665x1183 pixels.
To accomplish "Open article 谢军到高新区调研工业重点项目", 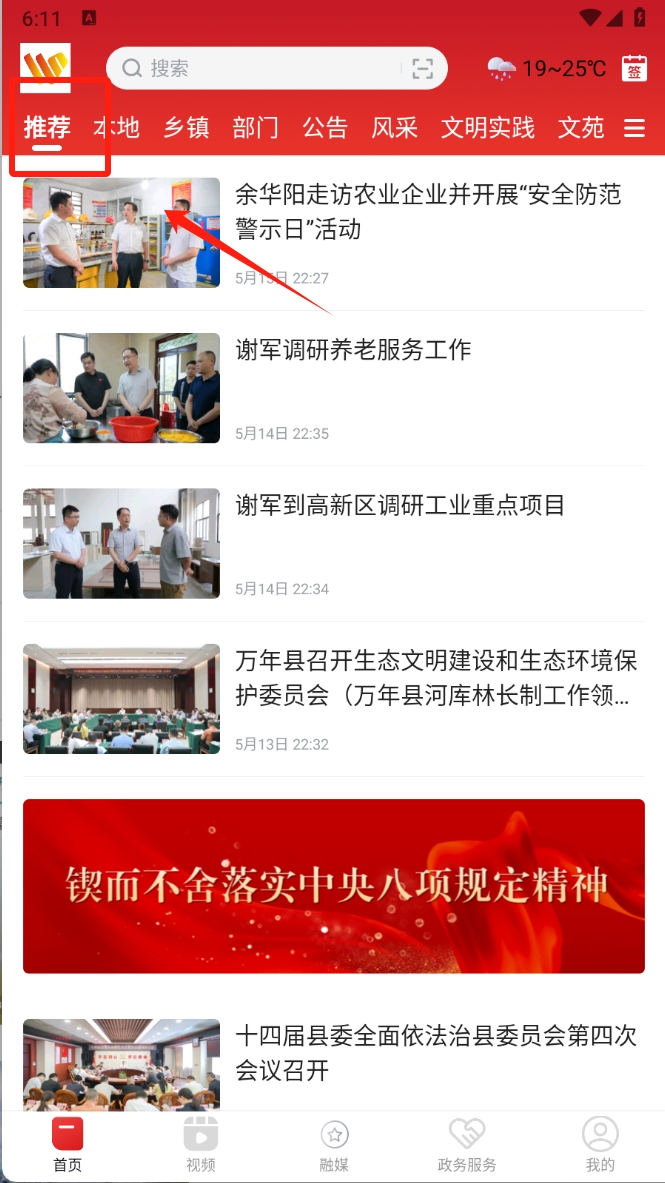I will [400, 505].
